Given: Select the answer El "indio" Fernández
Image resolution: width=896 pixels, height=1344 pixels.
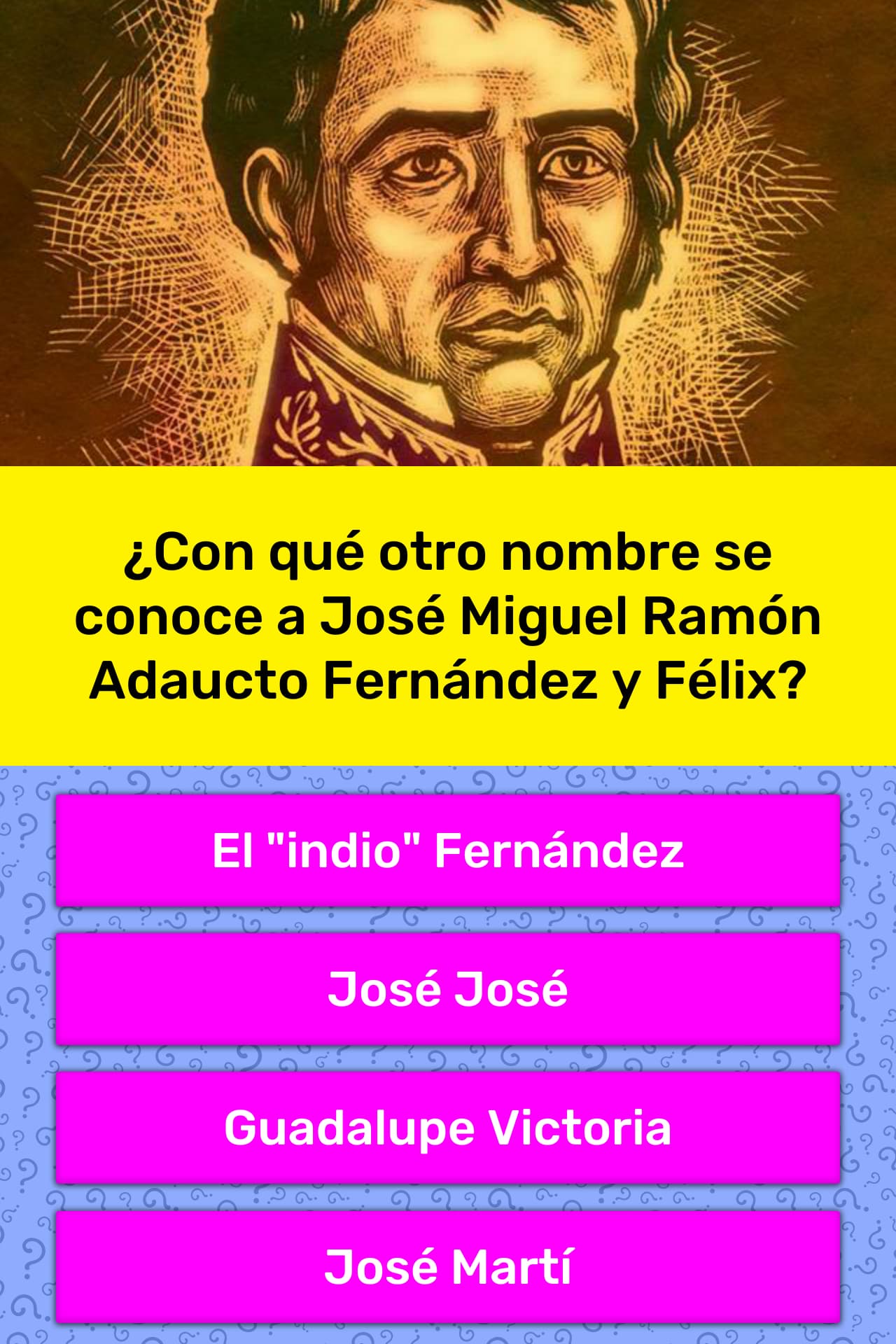Looking at the screenshot, I should 448,850.
